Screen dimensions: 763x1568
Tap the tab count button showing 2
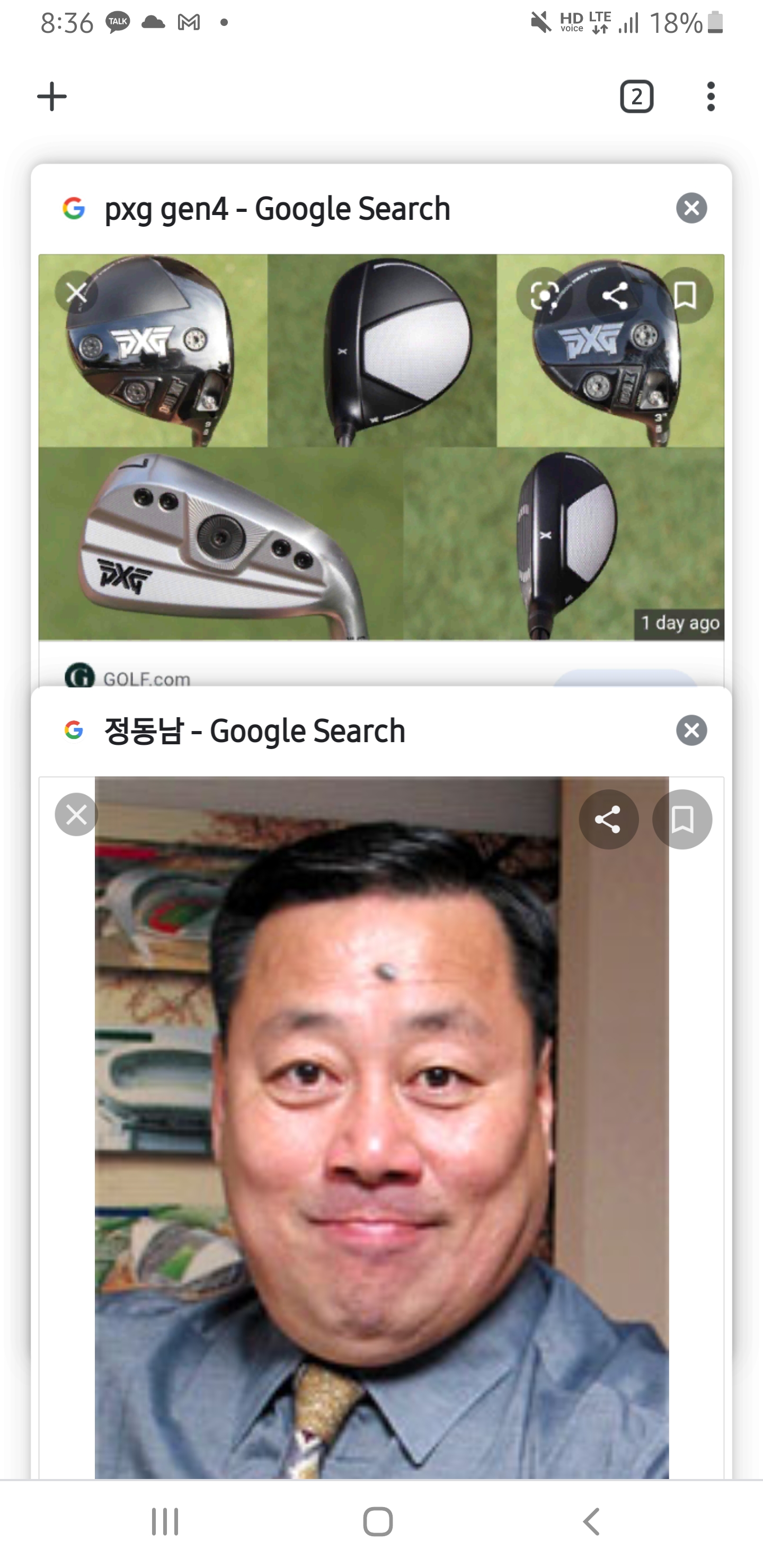[636, 97]
